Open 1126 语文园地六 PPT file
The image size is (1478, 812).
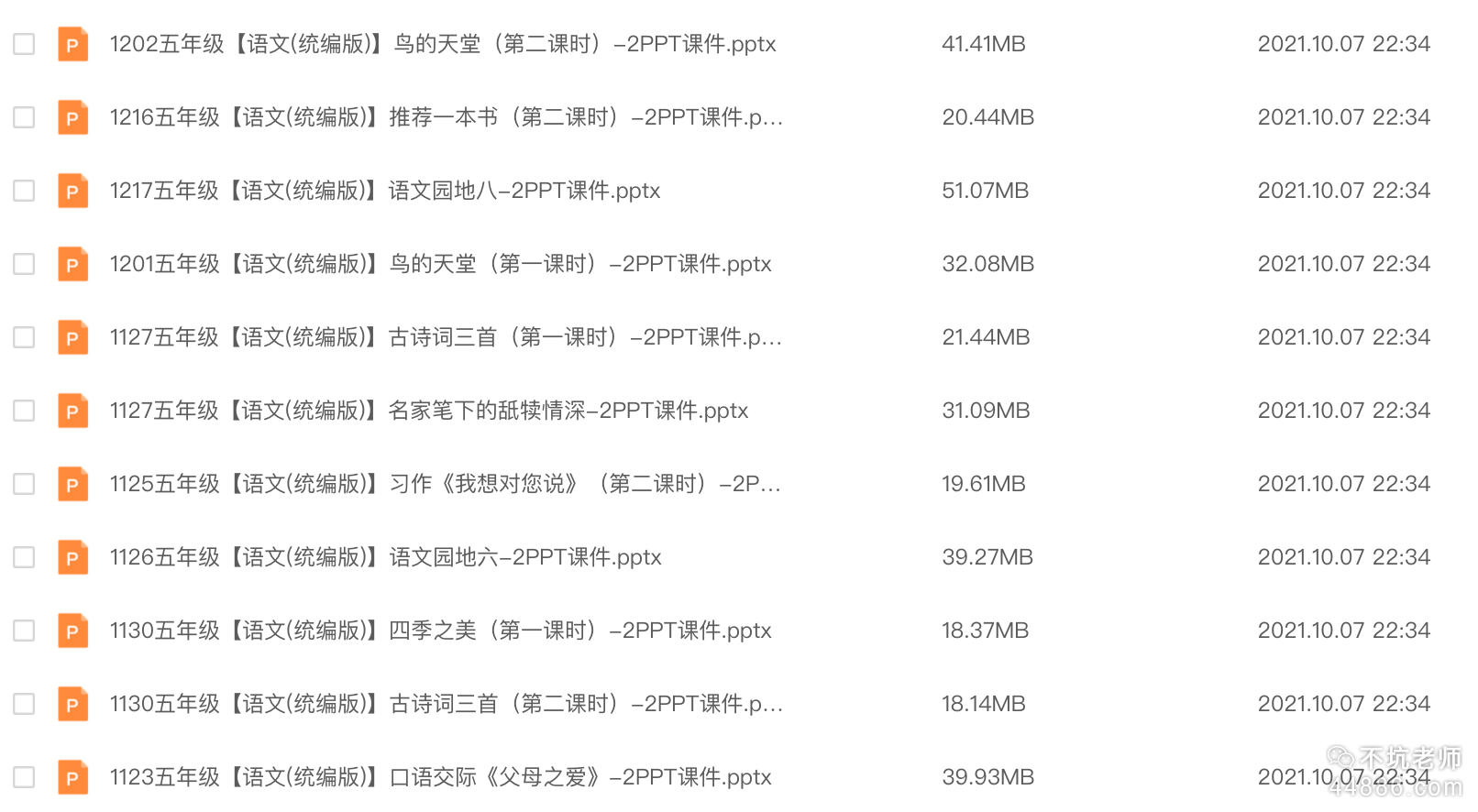(385, 557)
